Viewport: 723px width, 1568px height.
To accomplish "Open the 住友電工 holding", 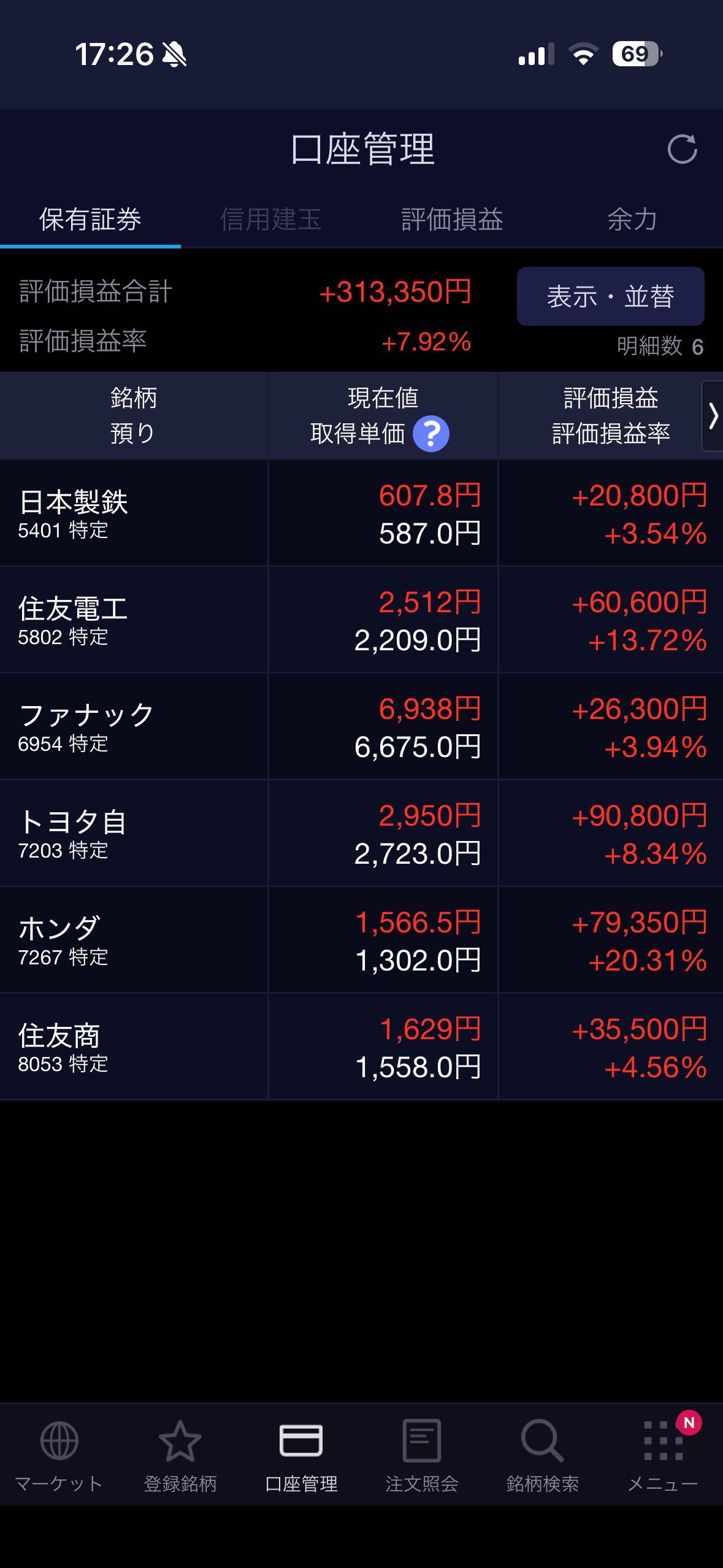I will [361, 620].
